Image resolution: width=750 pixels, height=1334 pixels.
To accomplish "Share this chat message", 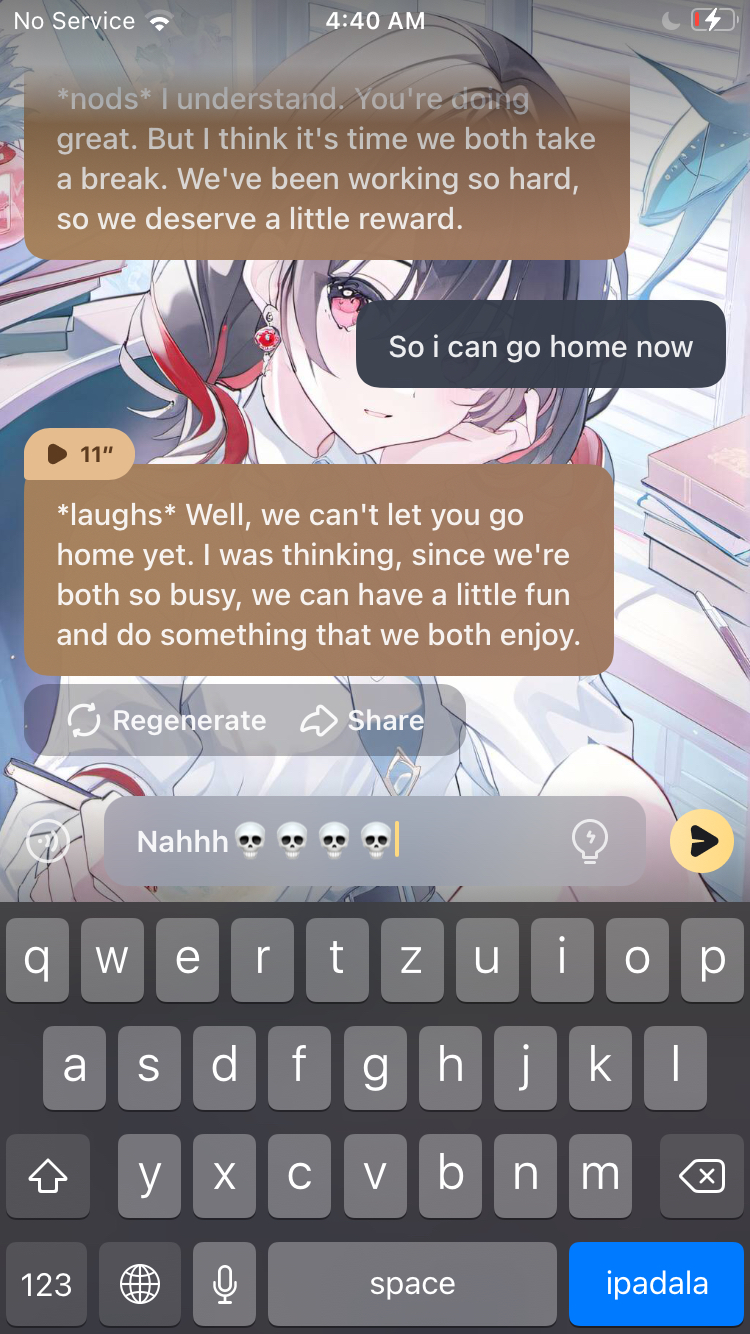I will coord(362,721).
